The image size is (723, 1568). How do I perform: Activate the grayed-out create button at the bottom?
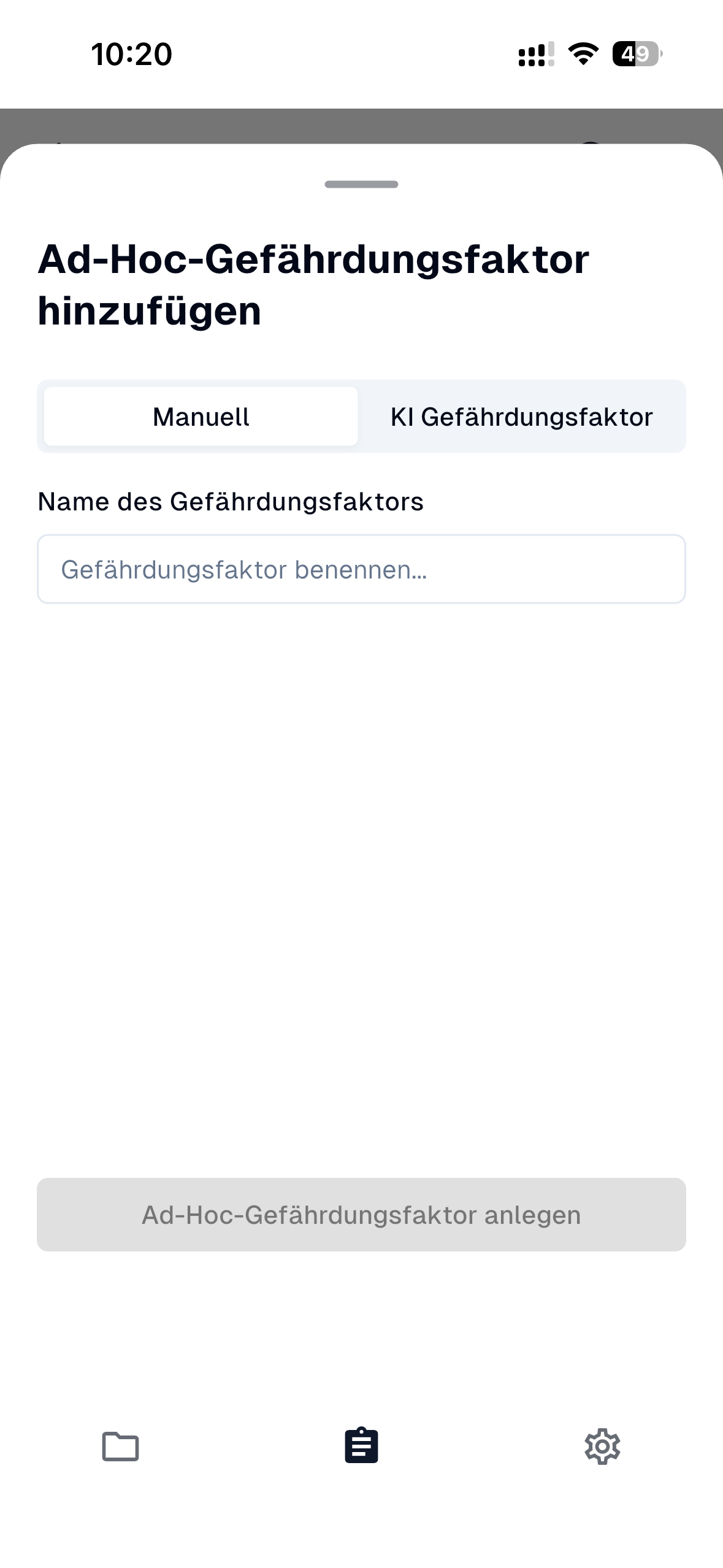(x=361, y=1214)
